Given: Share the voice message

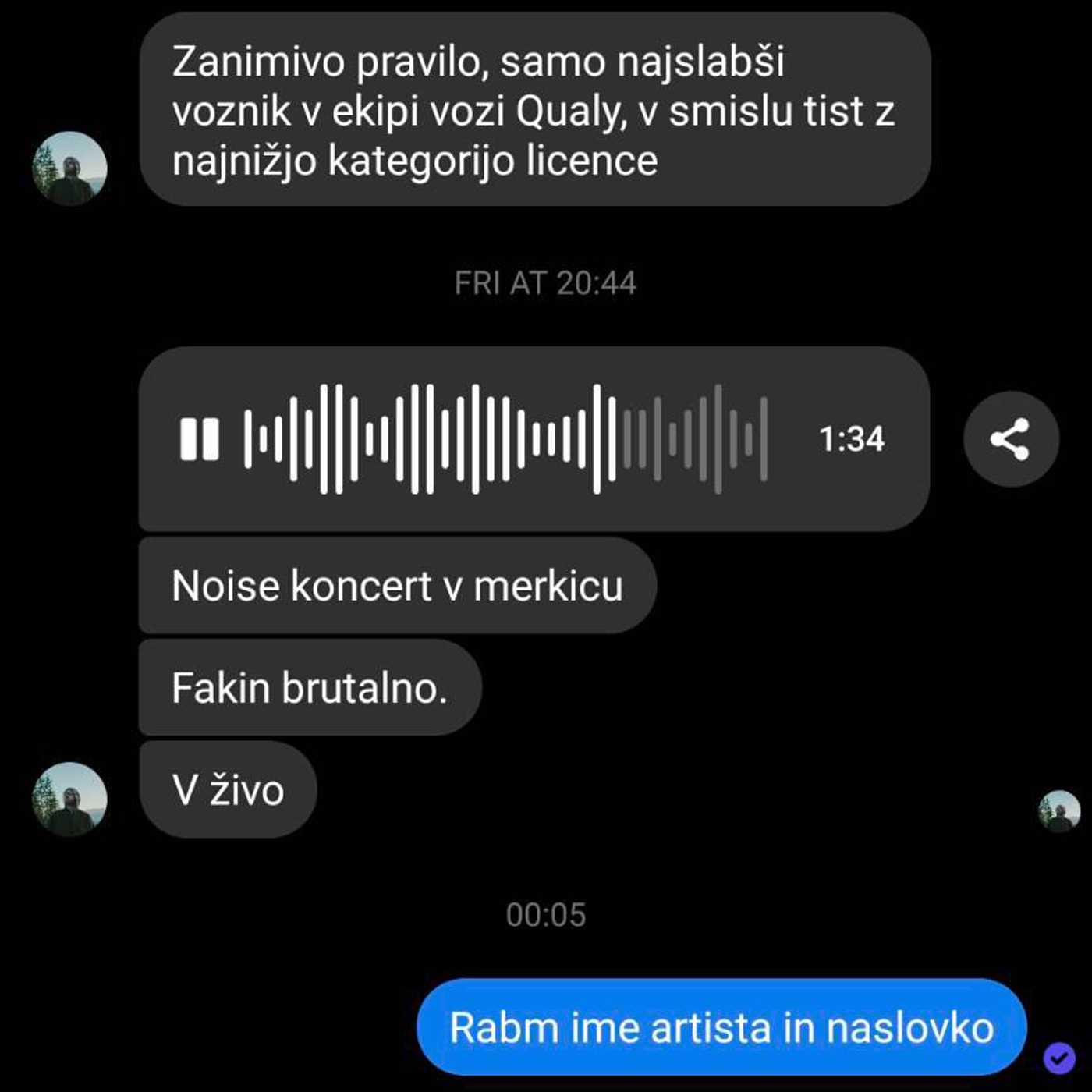Looking at the screenshot, I should pyautogui.click(x=1010, y=439).
